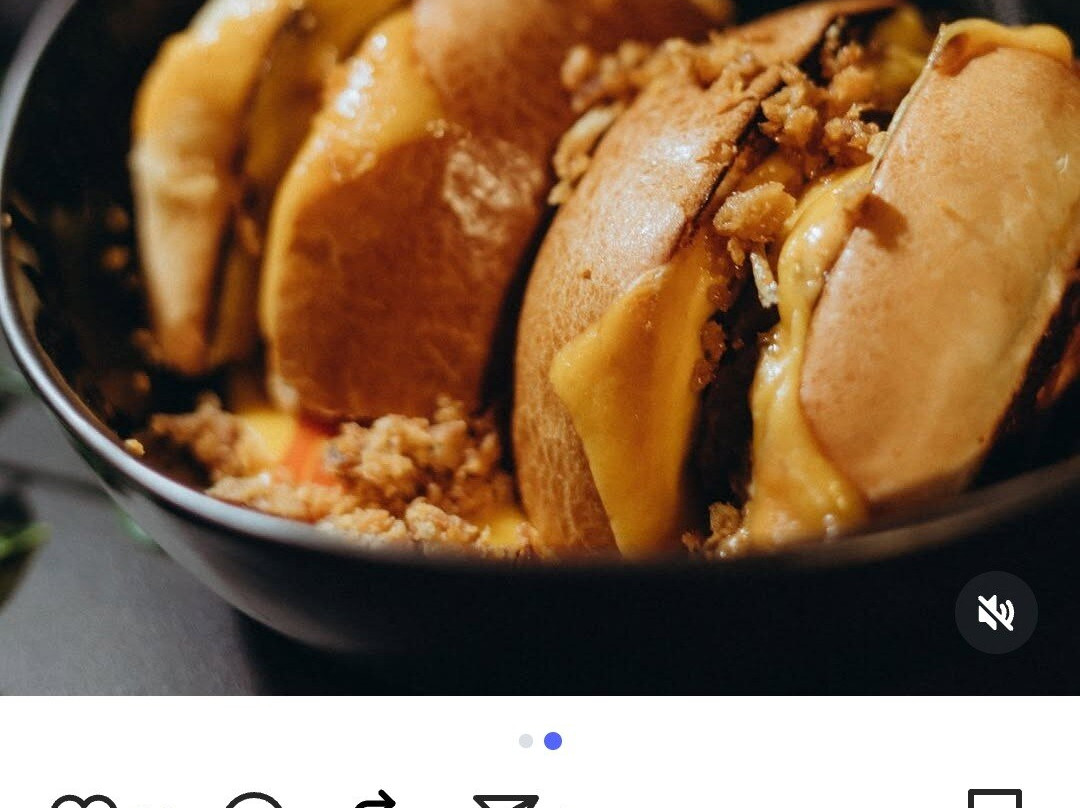Like this burger post
The width and height of the screenshot is (1080, 808).
(84, 801)
